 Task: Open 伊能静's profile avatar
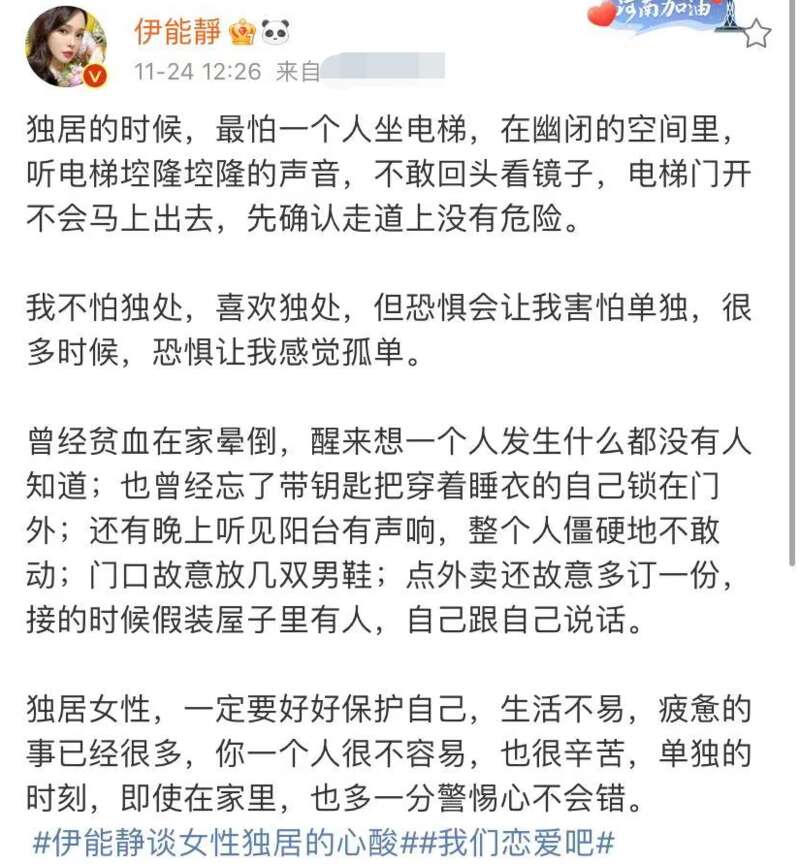coord(66,48)
